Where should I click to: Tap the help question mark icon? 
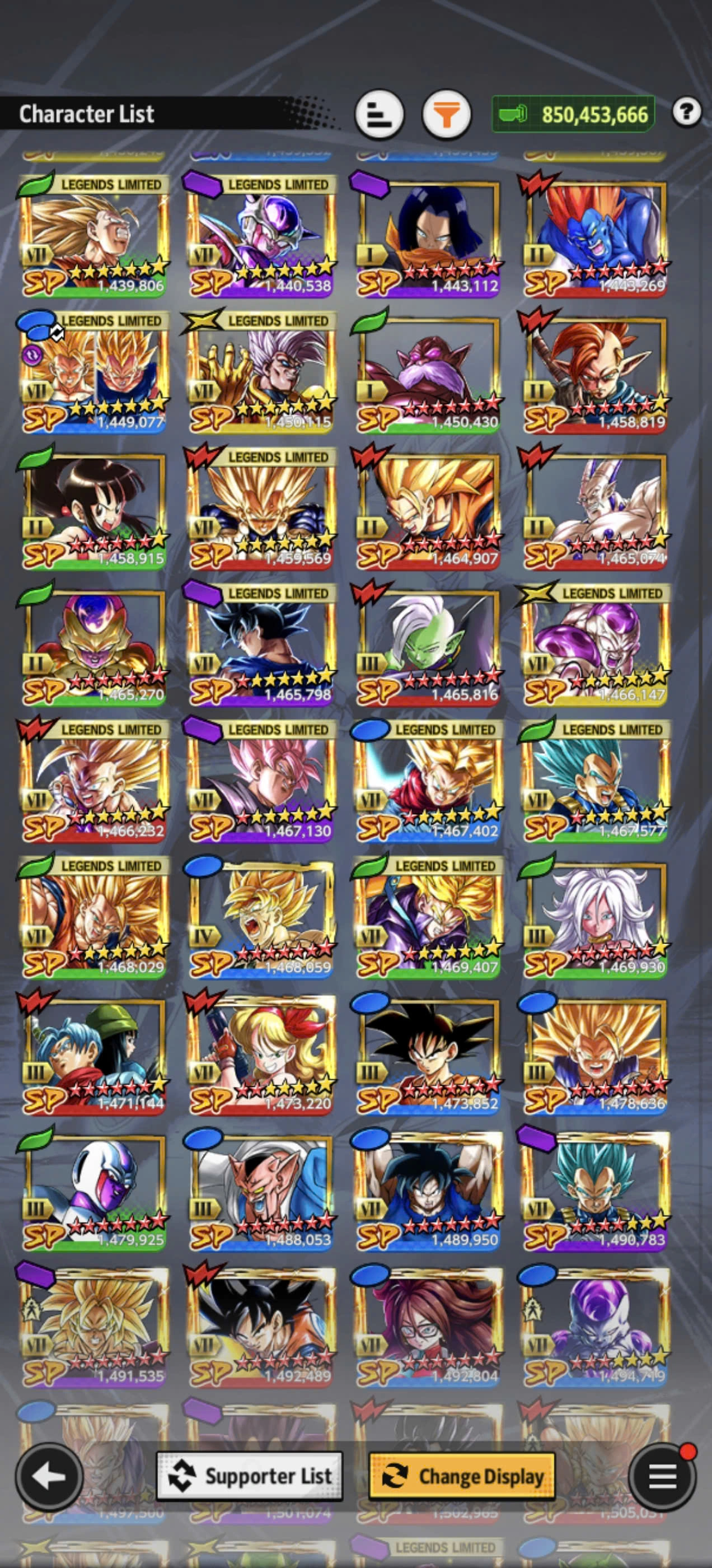click(x=687, y=112)
